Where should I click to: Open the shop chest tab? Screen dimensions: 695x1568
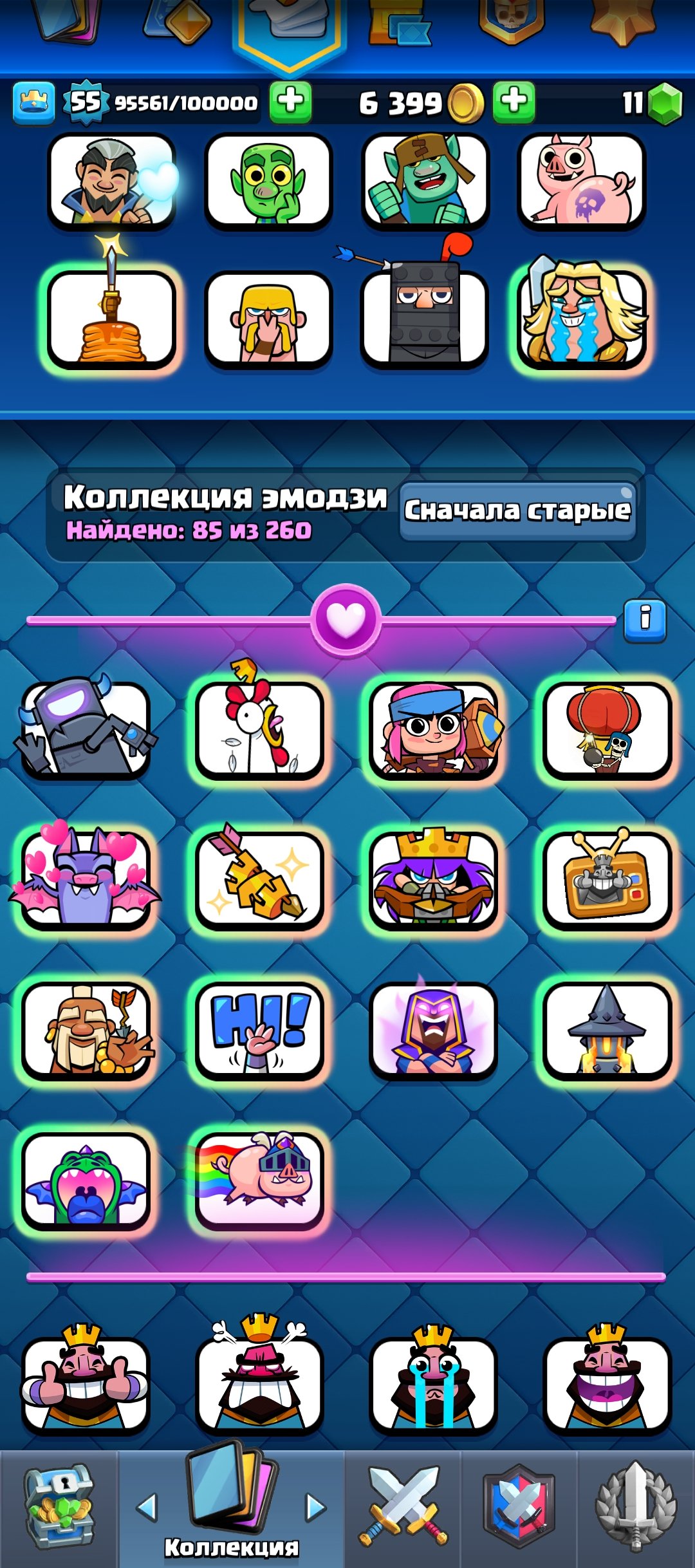coord(59,1506)
